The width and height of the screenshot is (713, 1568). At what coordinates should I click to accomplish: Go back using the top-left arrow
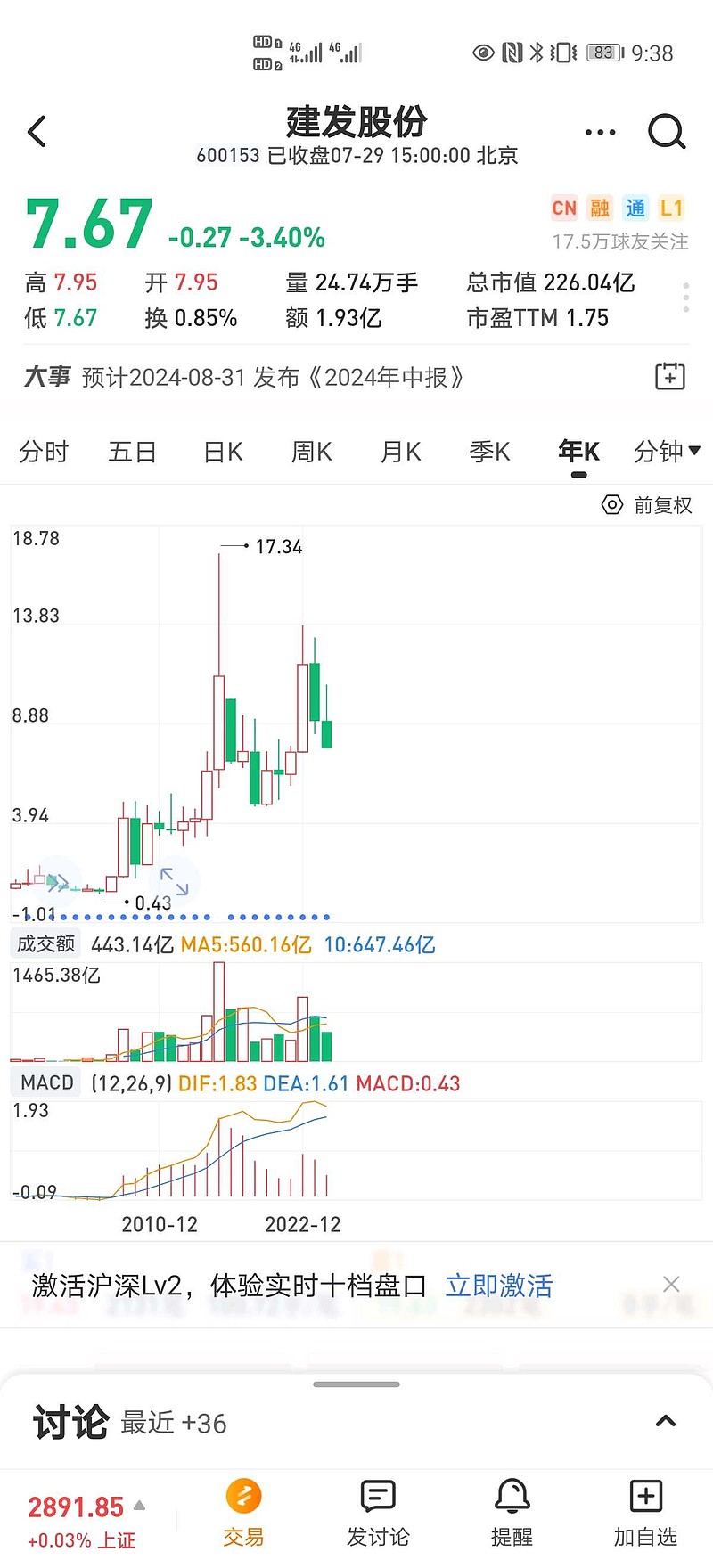37,132
